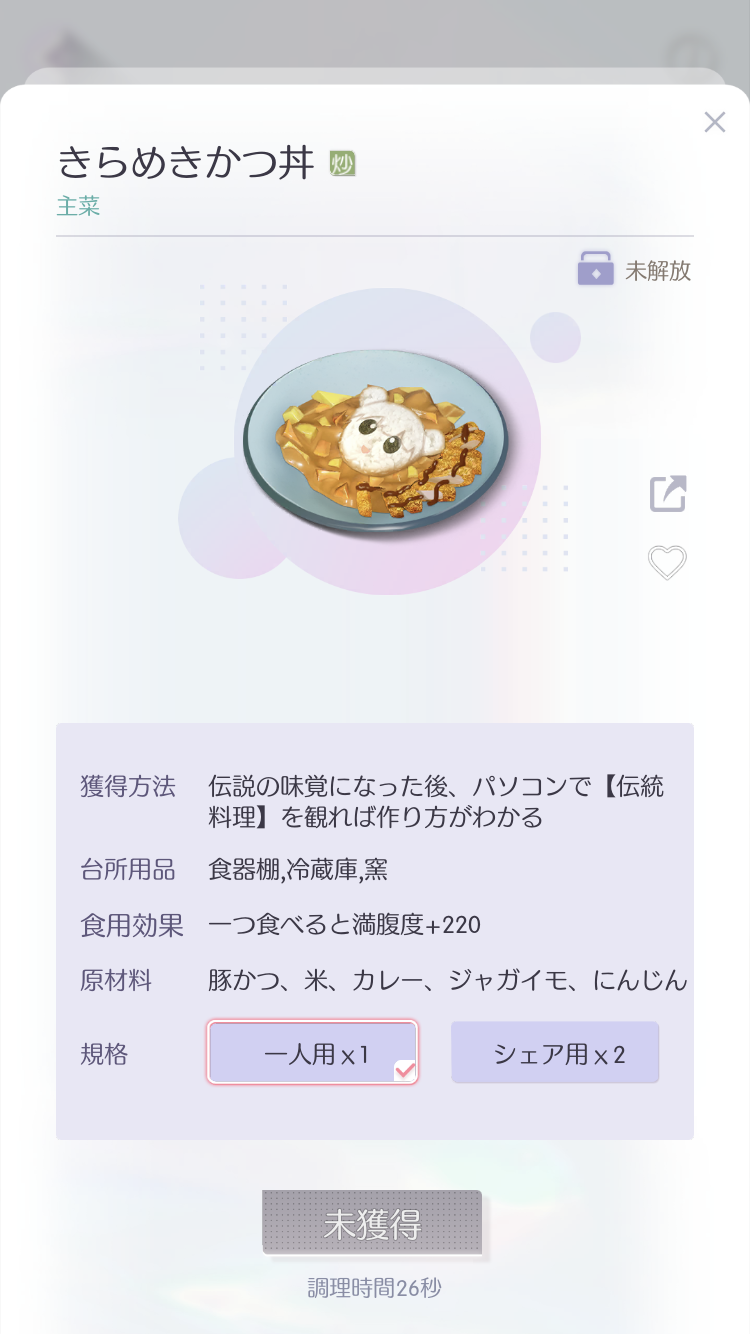
Task: Tap the 未獲得 button
Action: [372, 1223]
